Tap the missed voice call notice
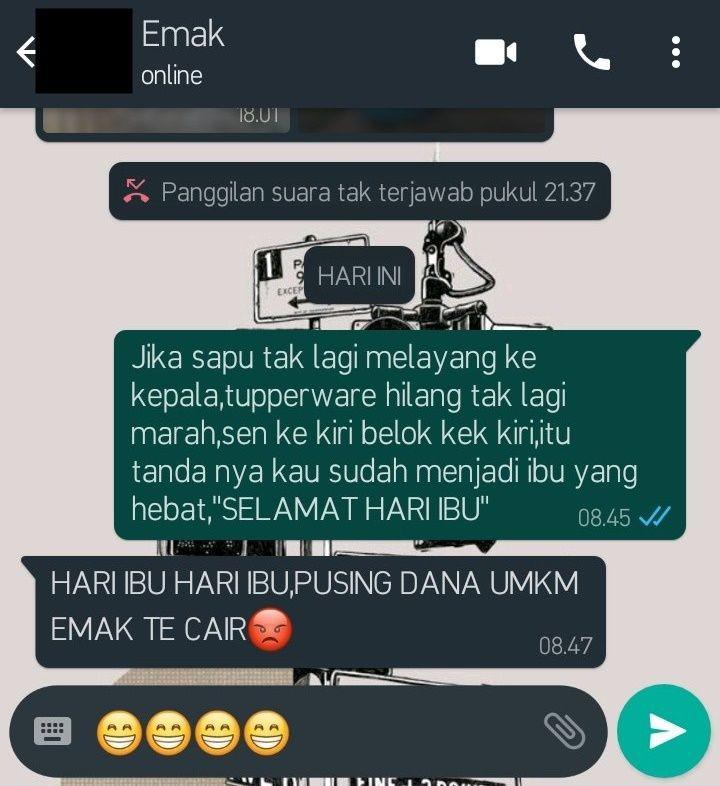Screen dimensions: 720x786 pos(359,191)
